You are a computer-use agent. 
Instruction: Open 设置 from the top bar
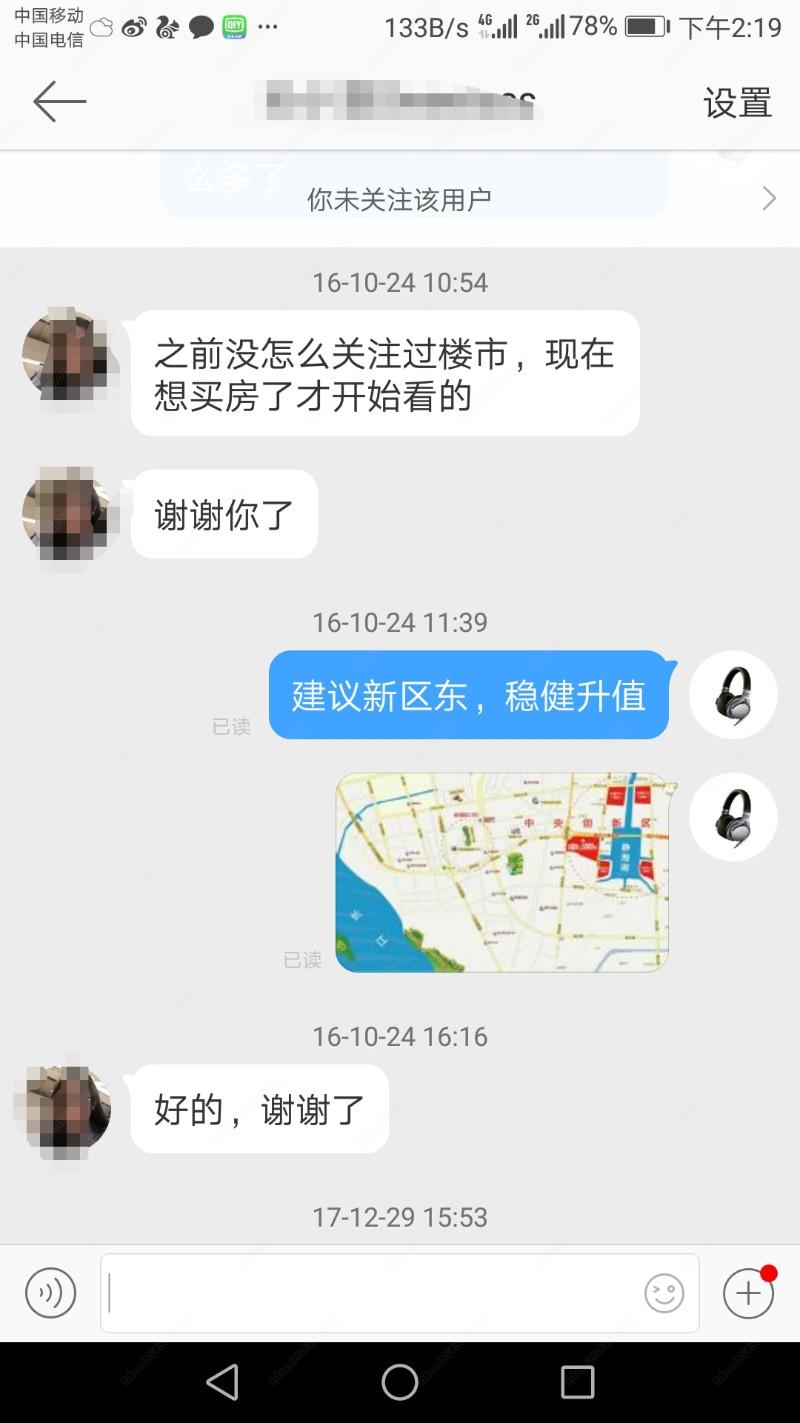click(737, 101)
